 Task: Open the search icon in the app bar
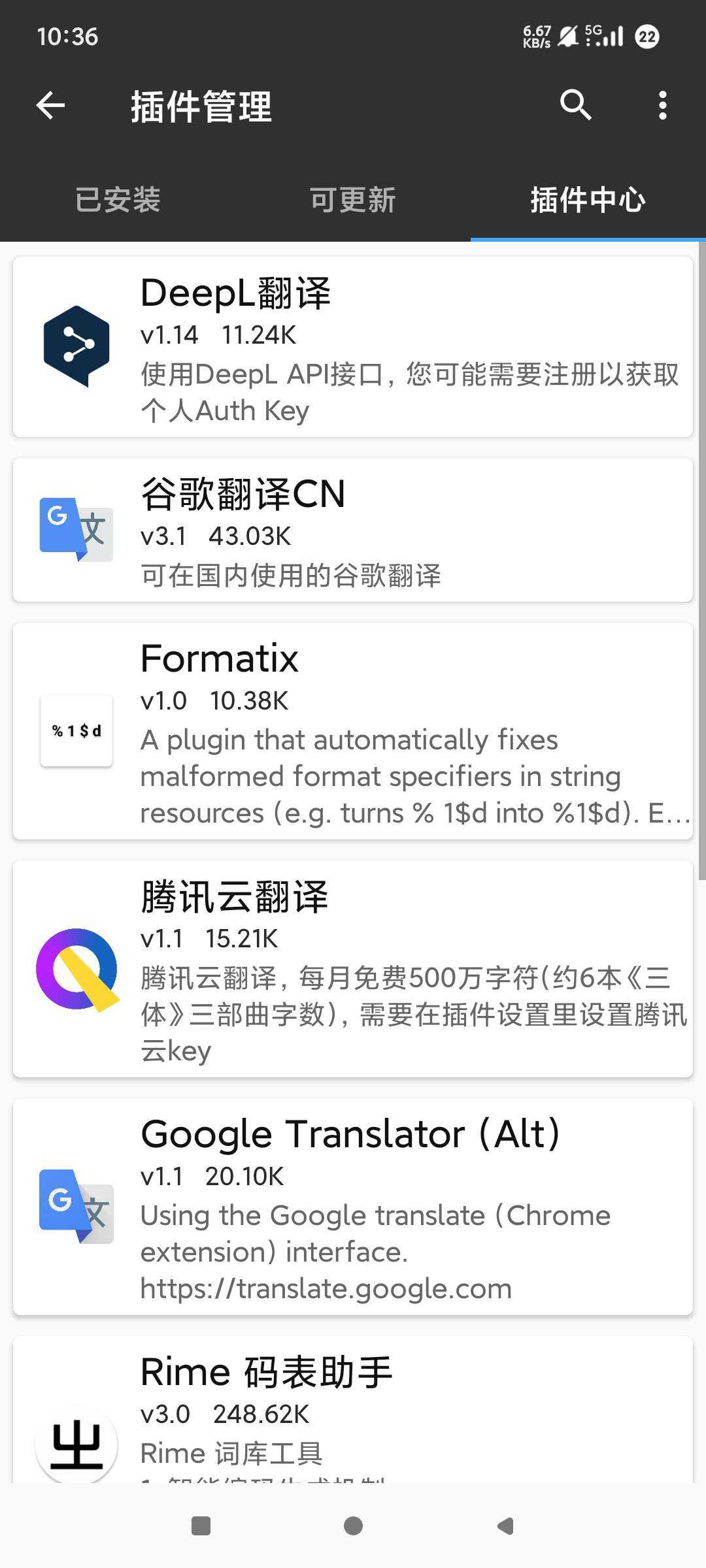(x=575, y=105)
